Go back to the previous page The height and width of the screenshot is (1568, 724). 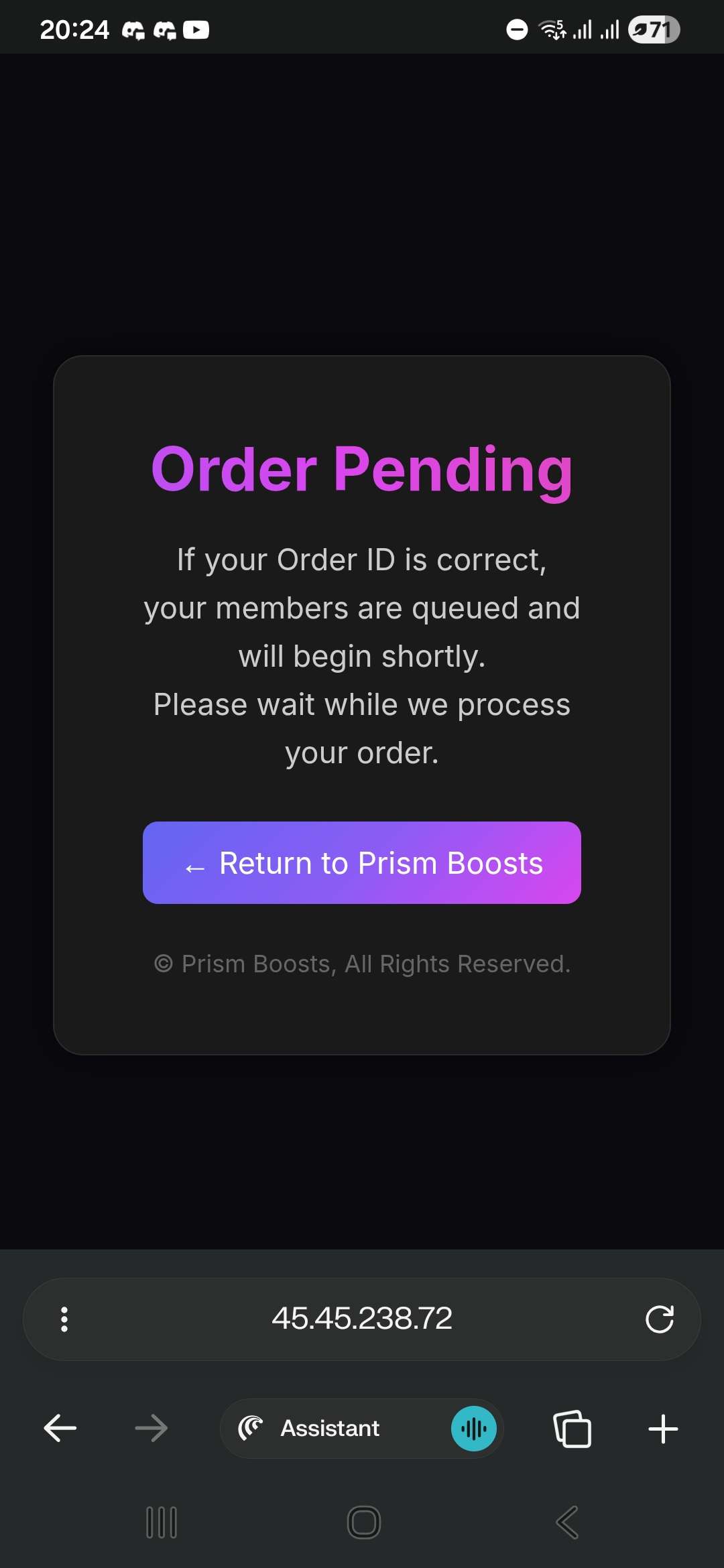[x=60, y=1428]
